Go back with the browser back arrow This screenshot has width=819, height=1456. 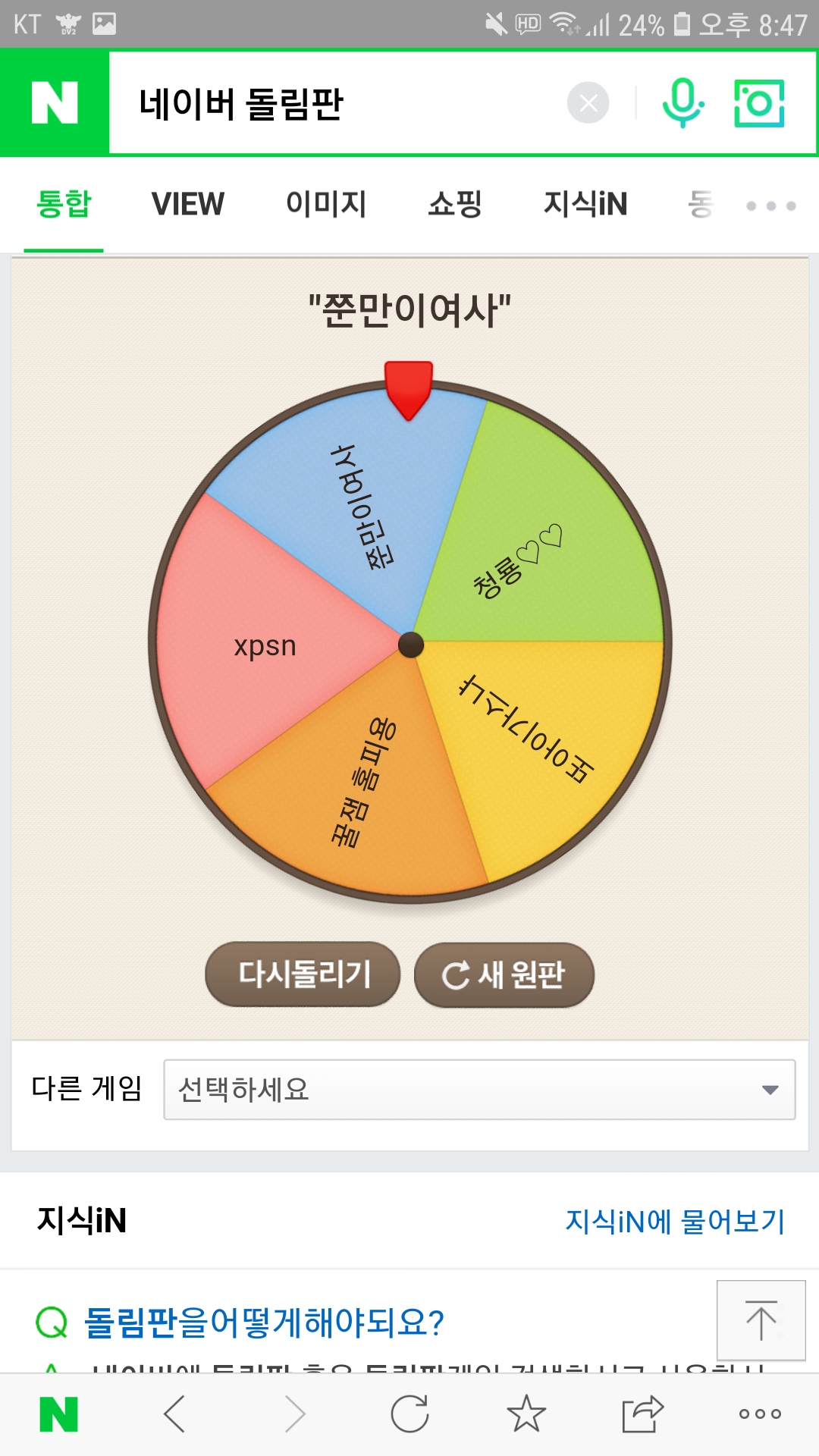(x=174, y=1414)
